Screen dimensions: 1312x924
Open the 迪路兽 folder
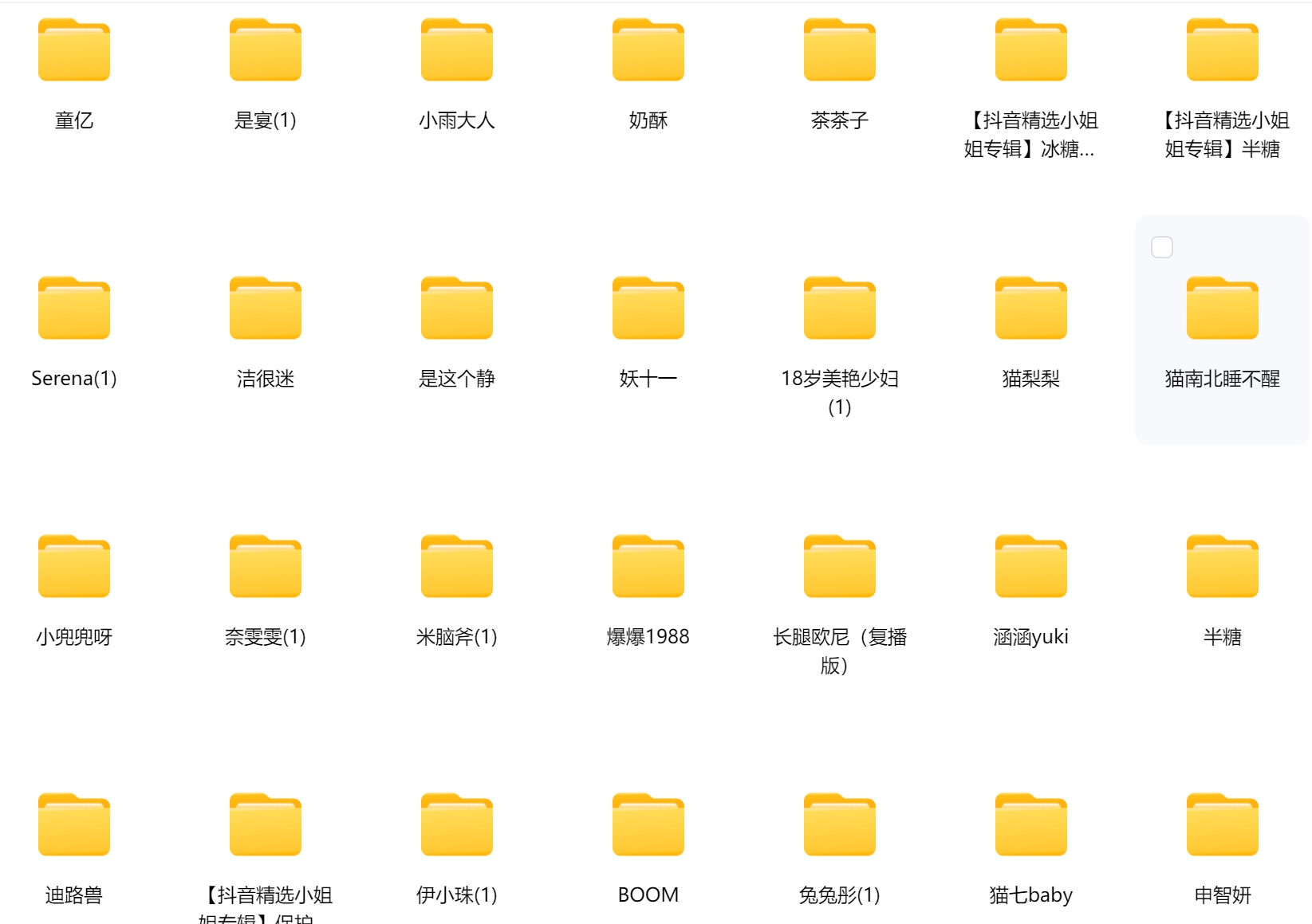[74, 825]
